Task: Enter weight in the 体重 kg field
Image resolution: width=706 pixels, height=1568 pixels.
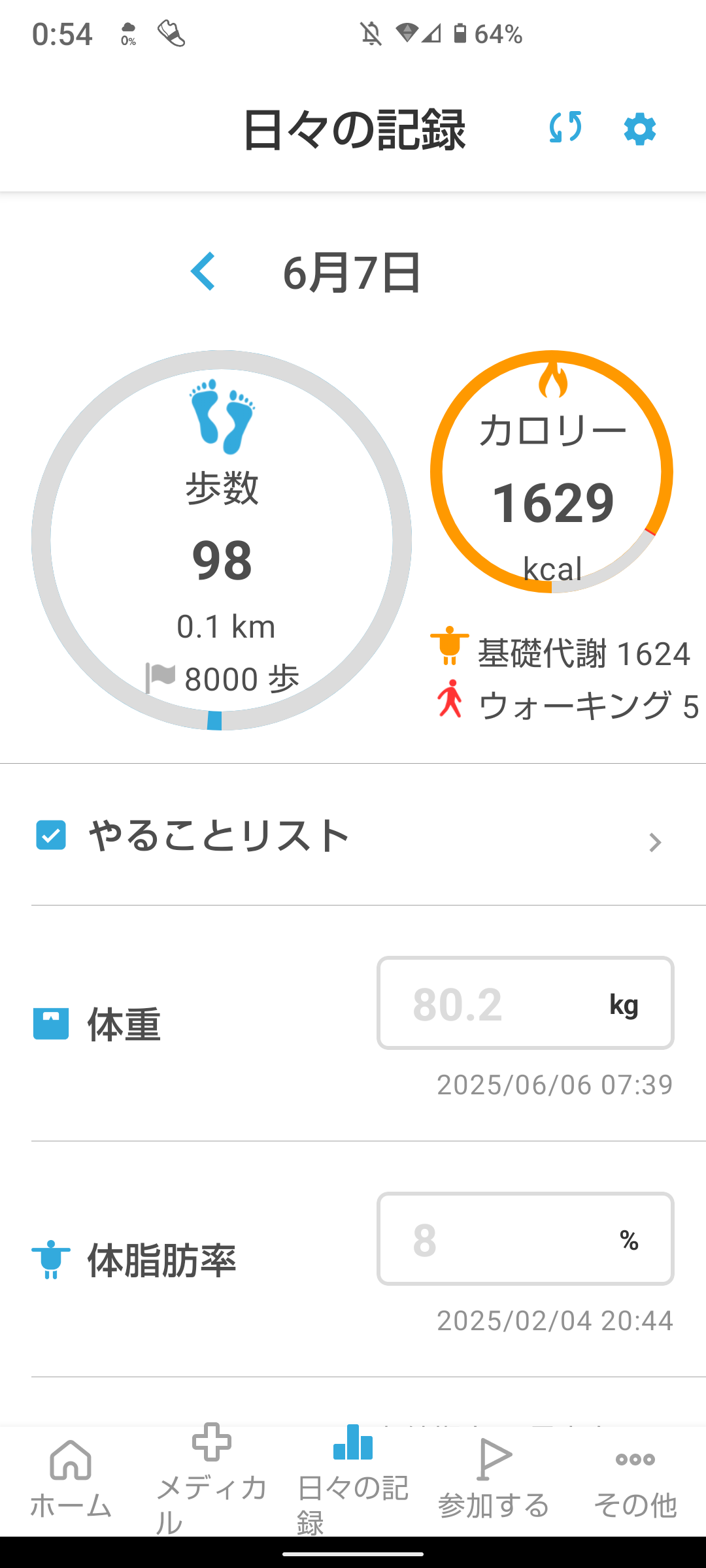Action: pyautogui.click(x=526, y=1003)
